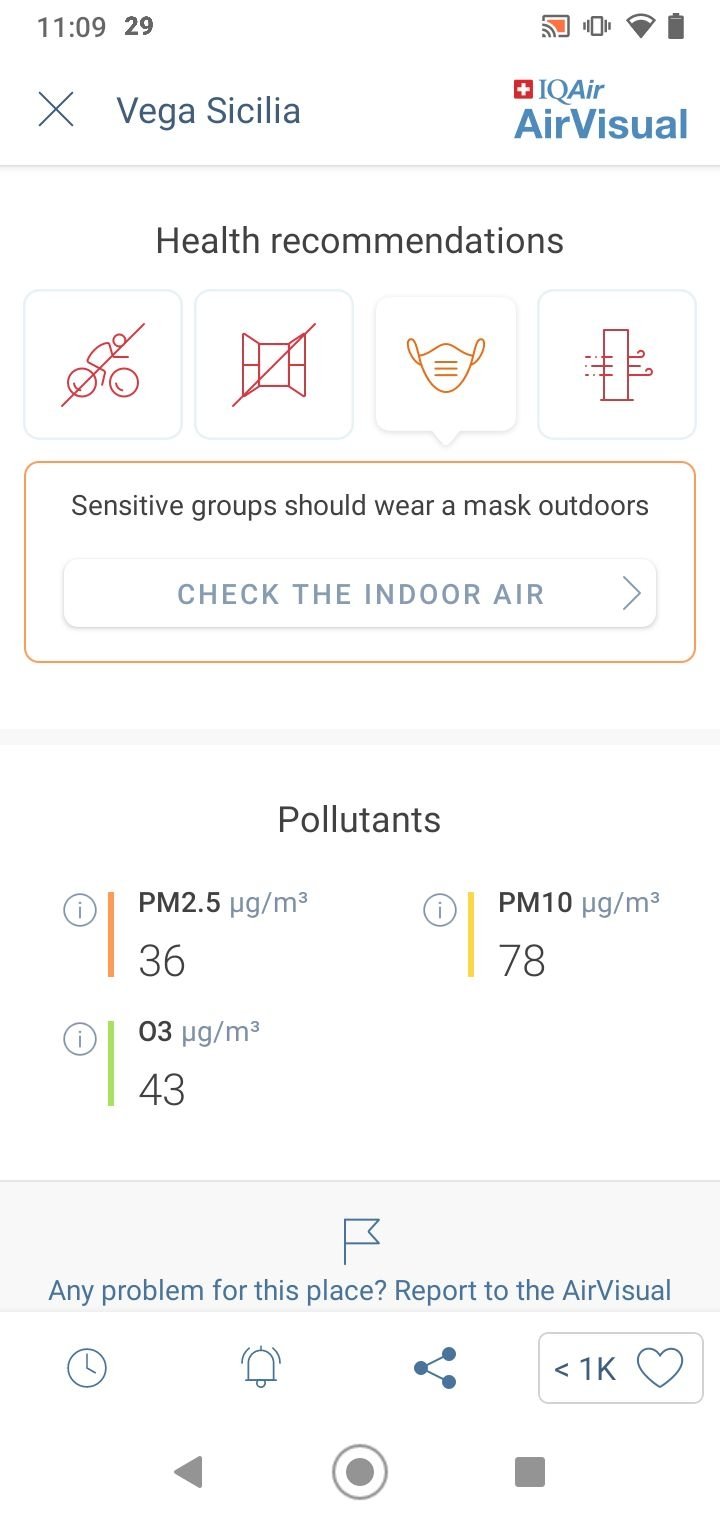Open info about O3 pollutant
The height and width of the screenshot is (1520, 720).
tap(79, 1039)
